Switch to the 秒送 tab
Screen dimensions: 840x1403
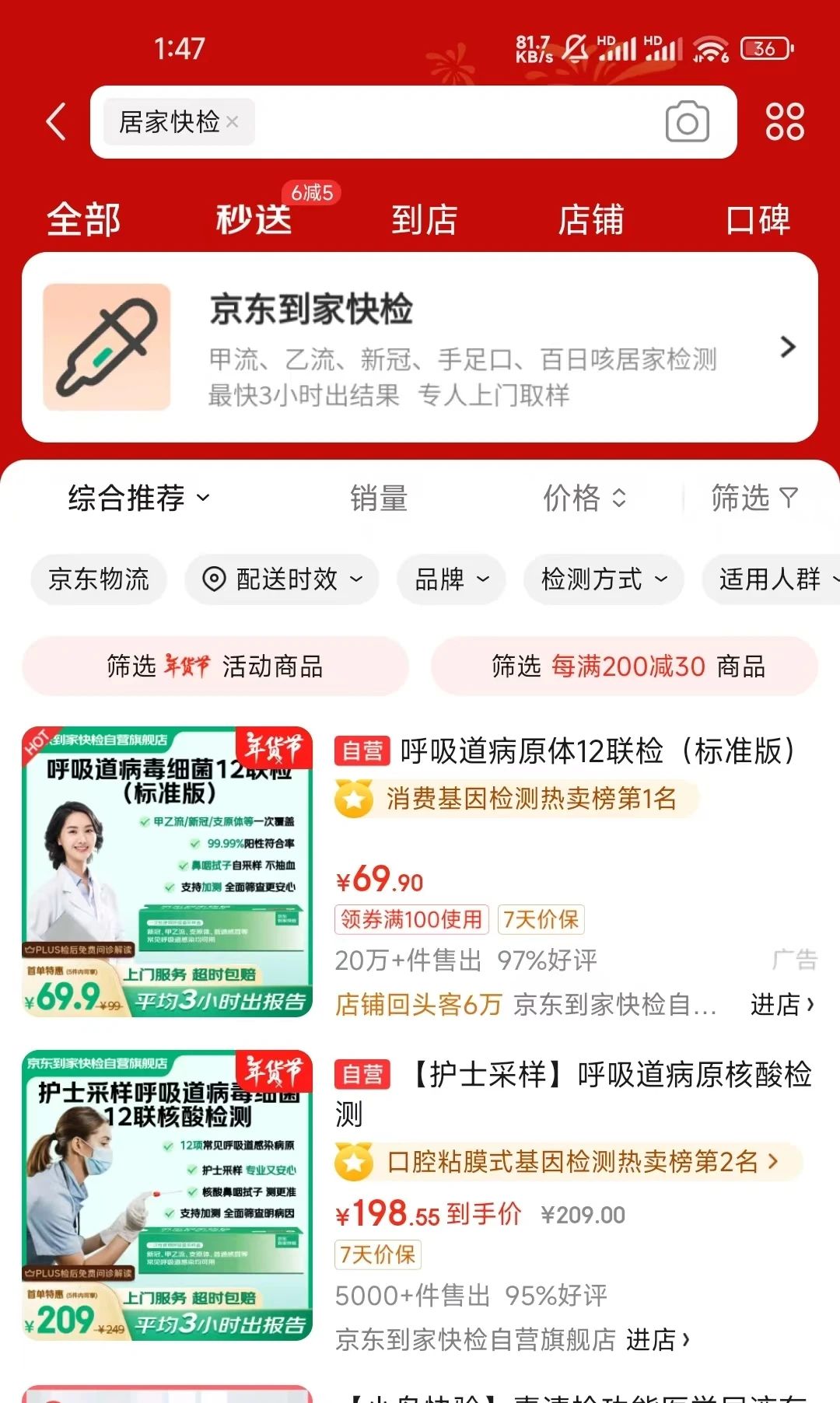pos(254,219)
